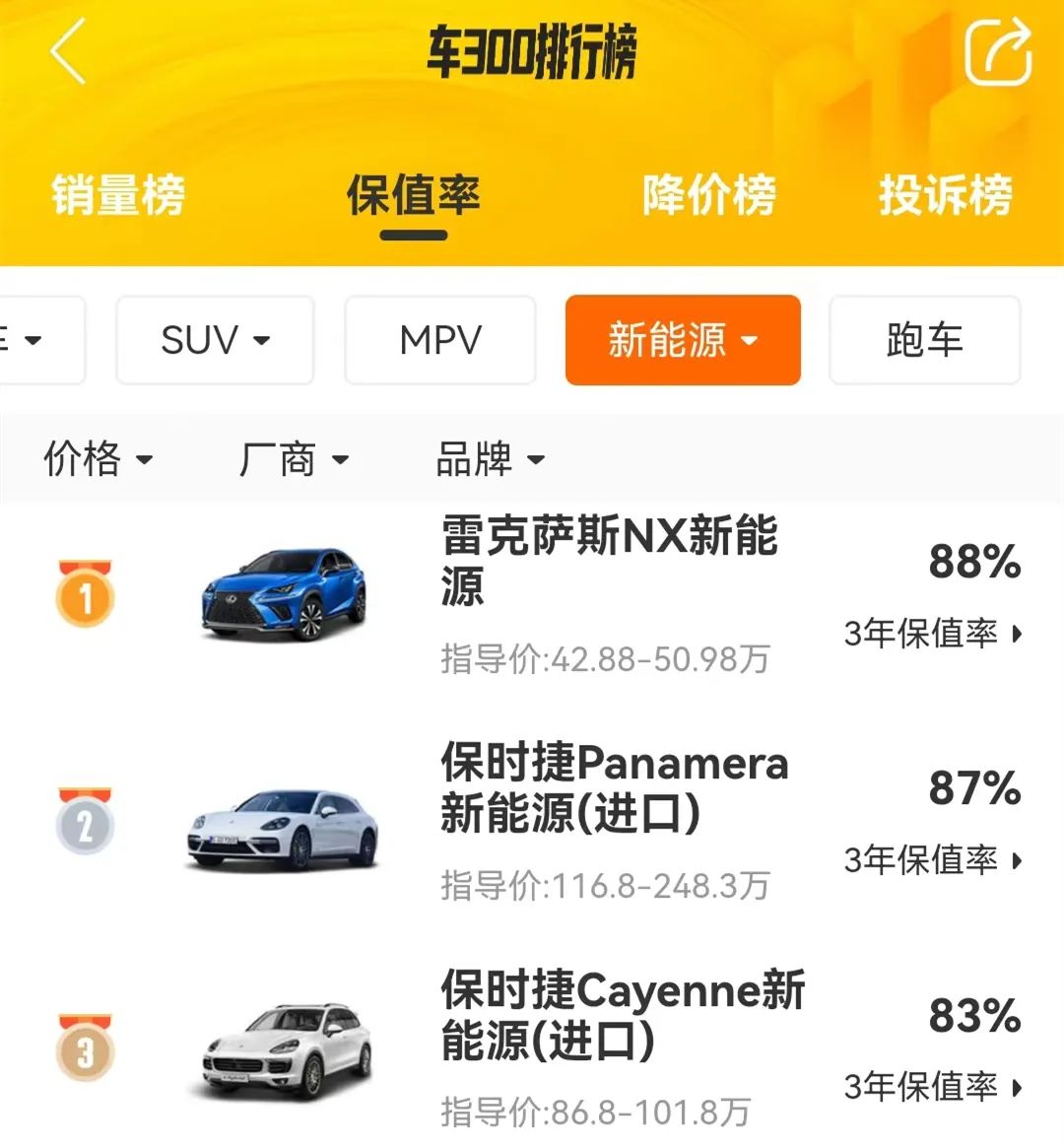Open the 厂商 filter dropdown
This screenshot has width=1064, height=1145.
[x=294, y=459]
